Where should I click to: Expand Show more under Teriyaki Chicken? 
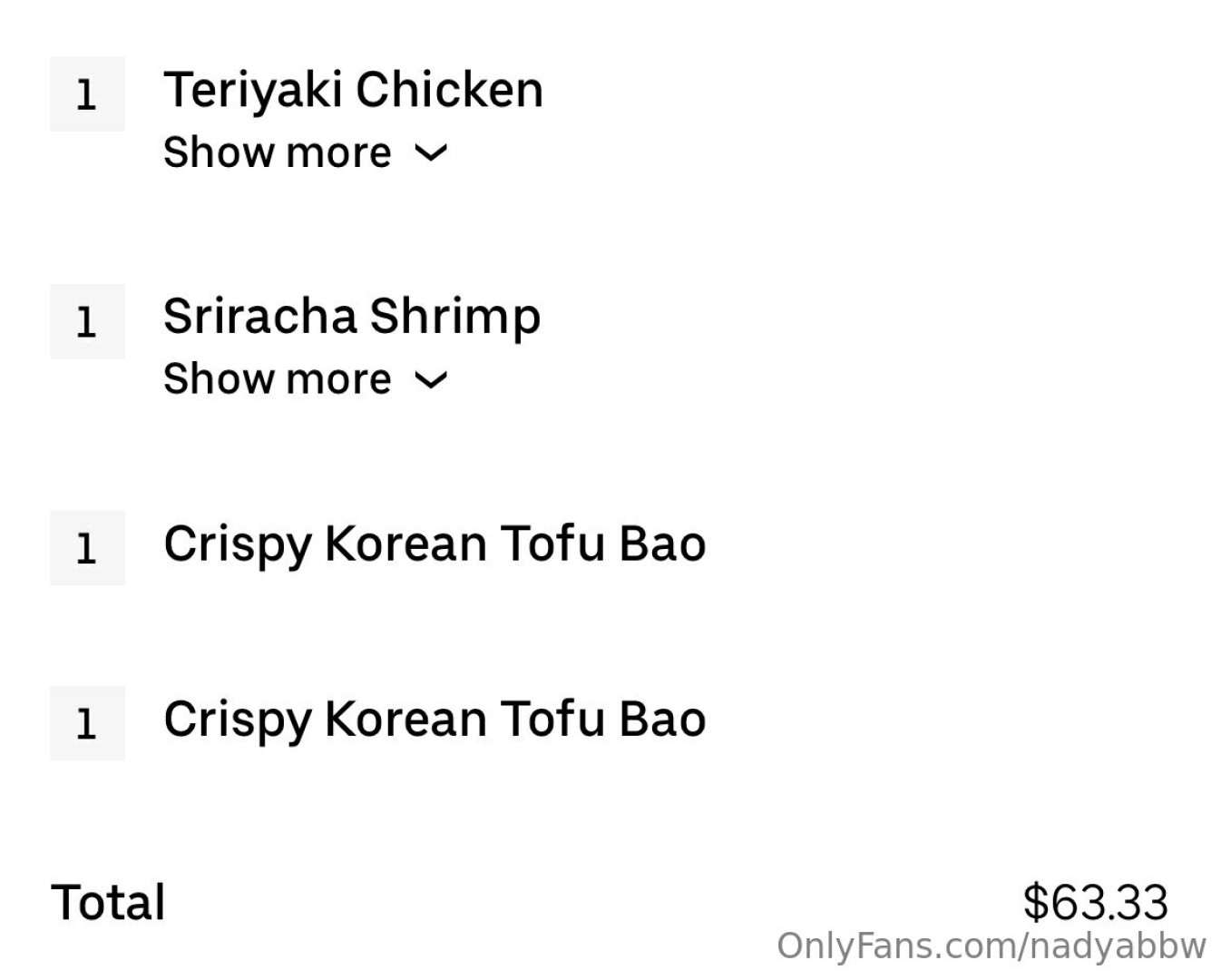tap(304, 152)
